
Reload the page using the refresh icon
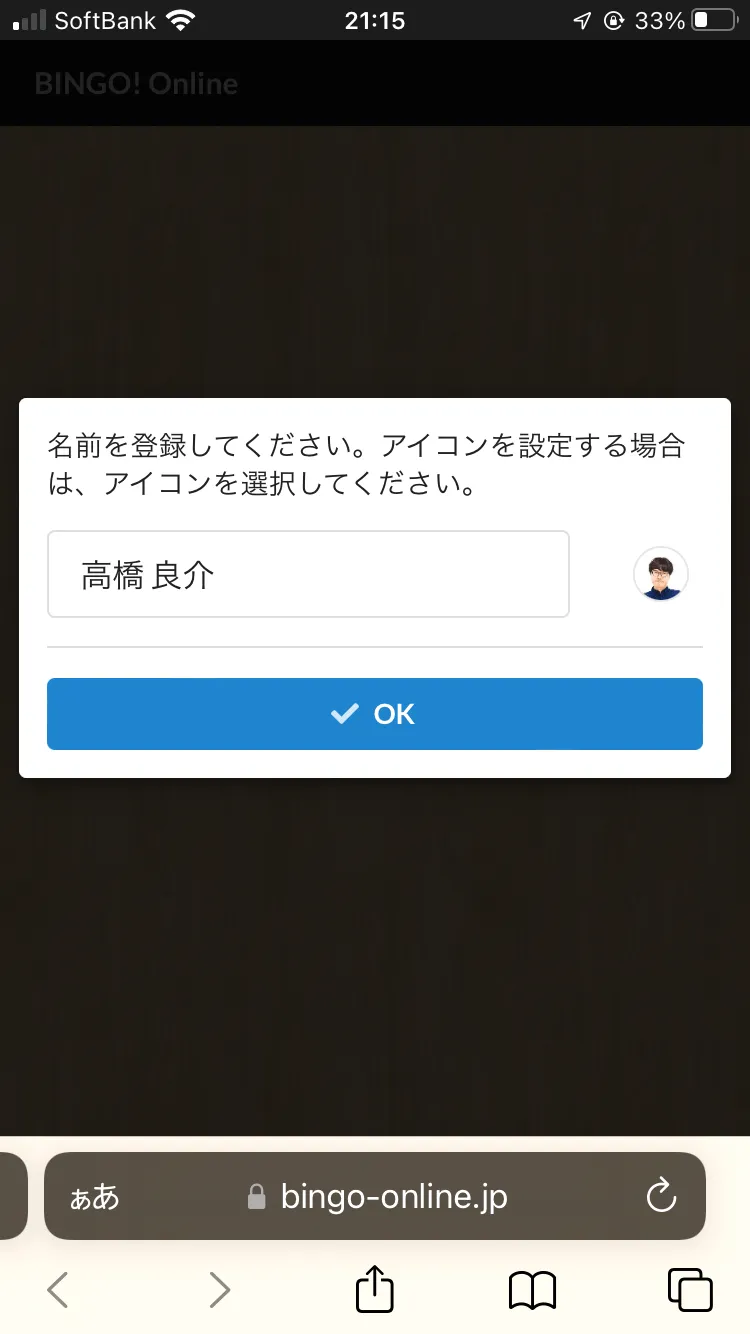(661, 1196)
